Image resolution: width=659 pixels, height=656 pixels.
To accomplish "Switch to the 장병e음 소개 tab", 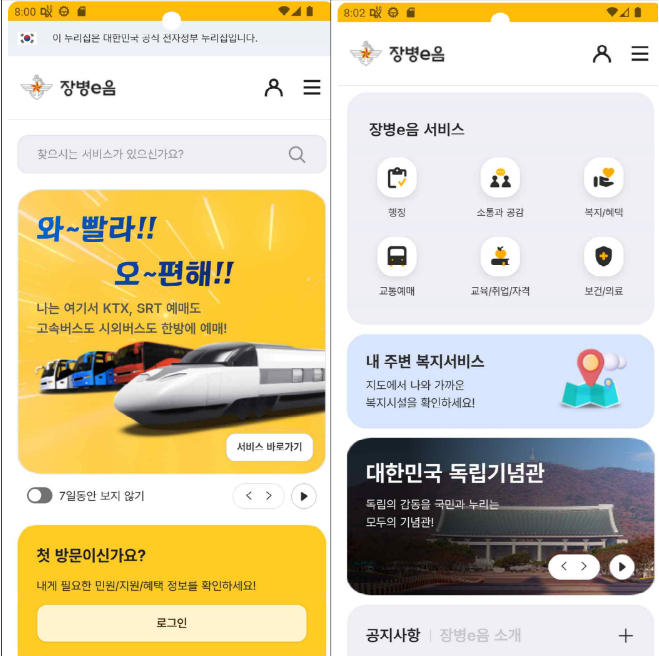I will tap(480, 635).
